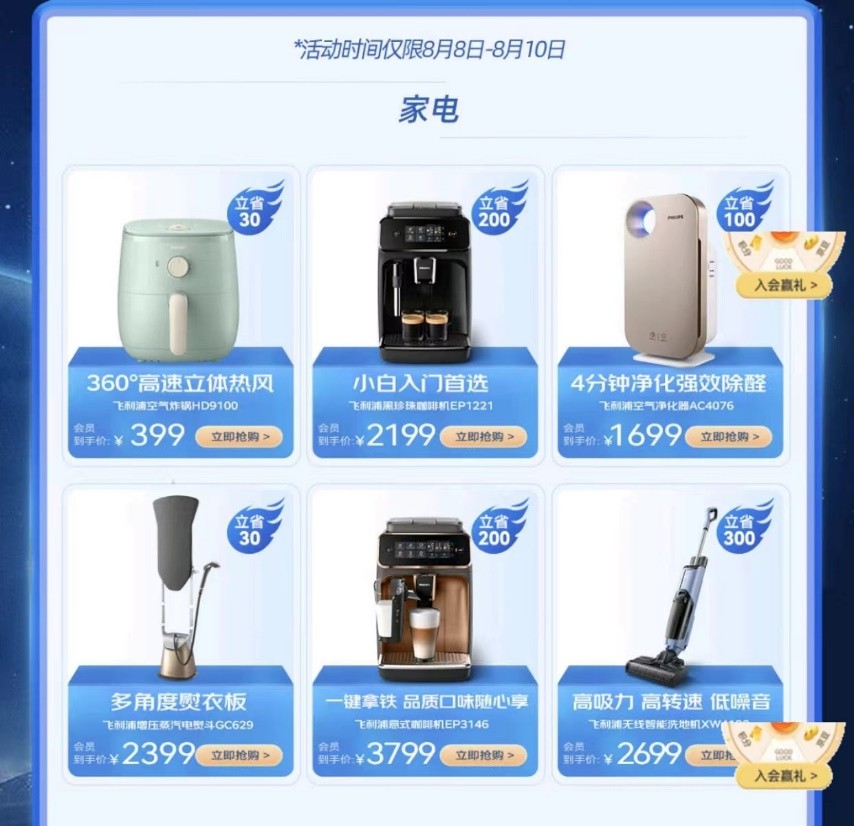This screenshot has width=854, height=826.
Task: Open the 360°高速立体热风 air fryer card
Action: [x=180, y=290]
